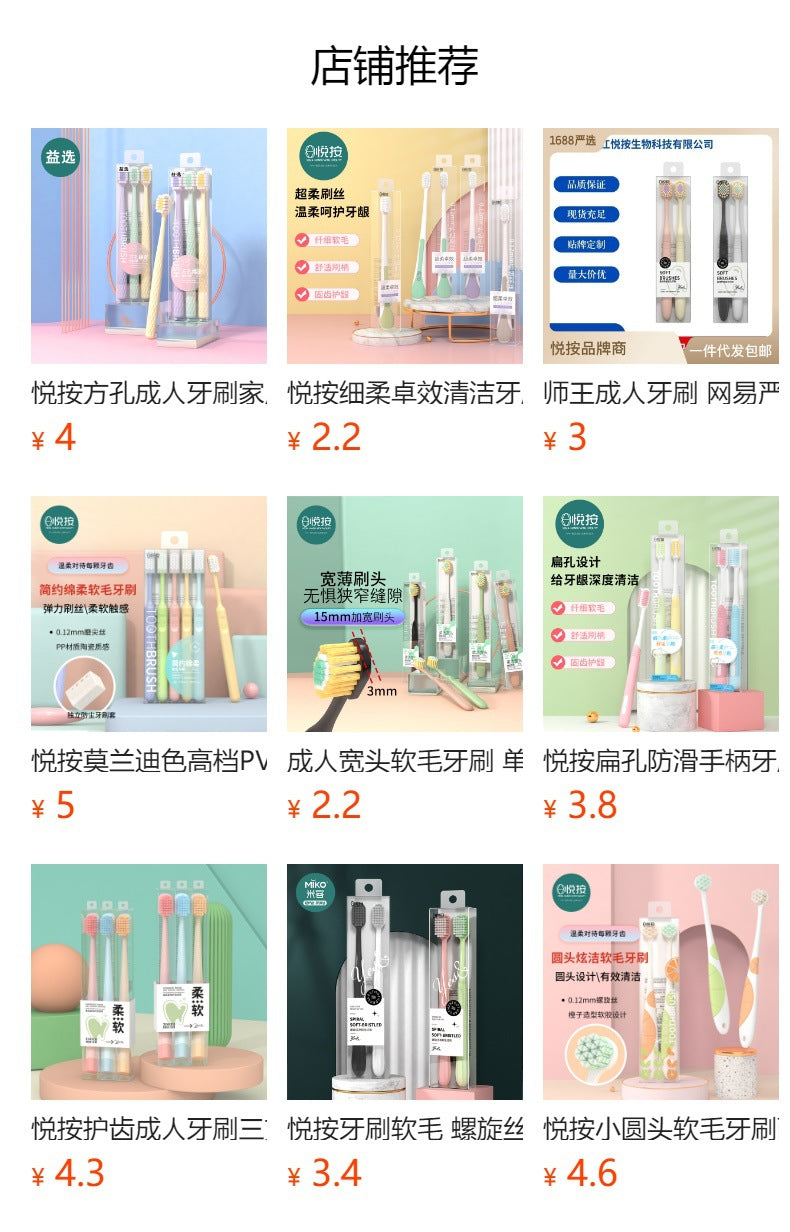Select the 悦按牙刷软毛 螺旋丝 listing

tap(405, 982)
